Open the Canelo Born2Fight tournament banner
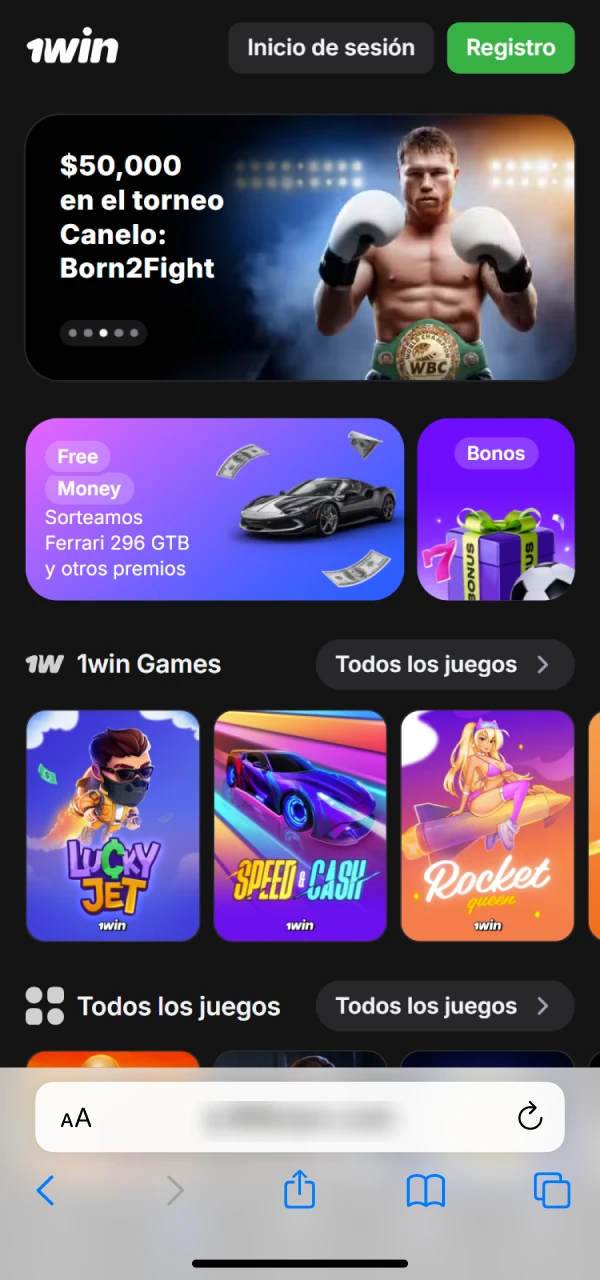Image resolution: width=600 pixels, height=1280 pixels. 300,248
